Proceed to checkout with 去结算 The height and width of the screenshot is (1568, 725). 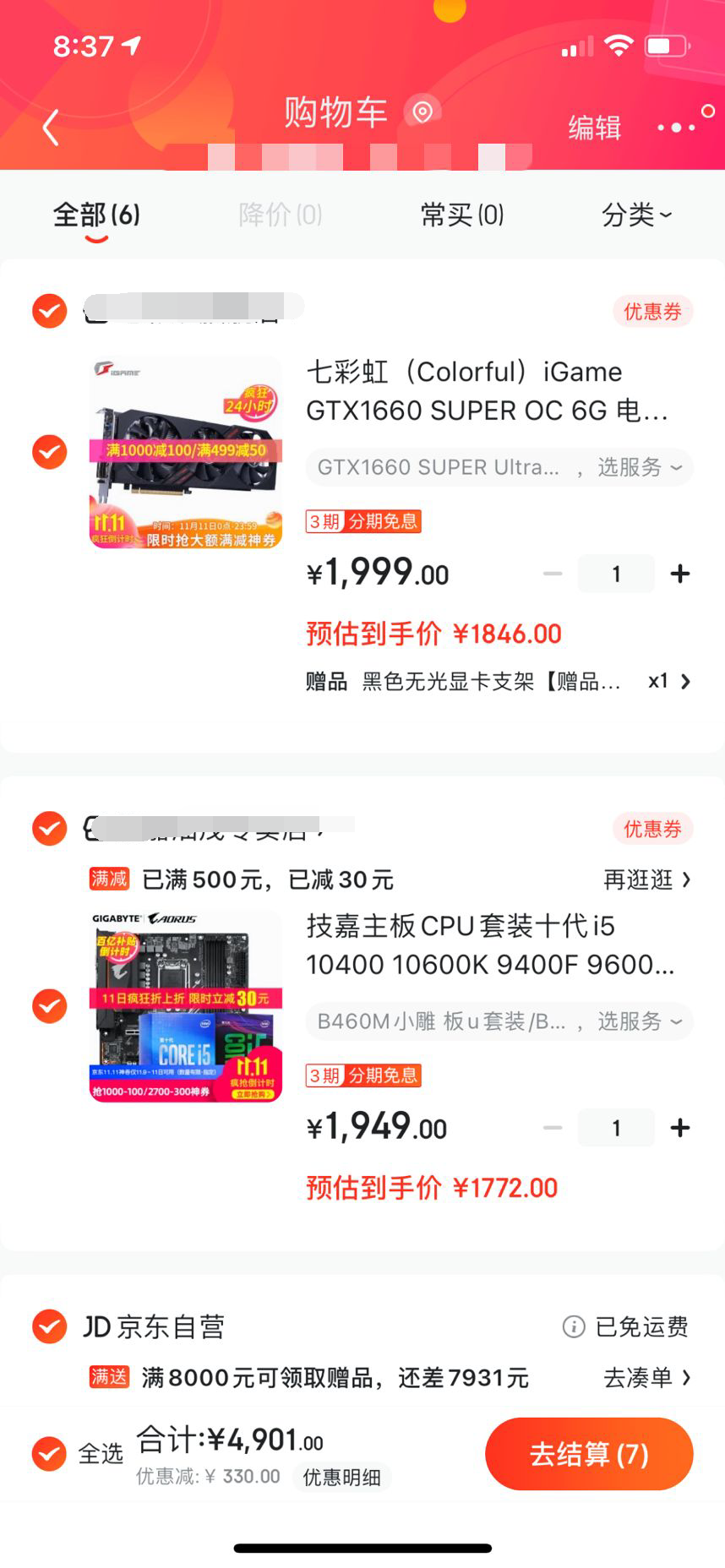point(589,1454)
